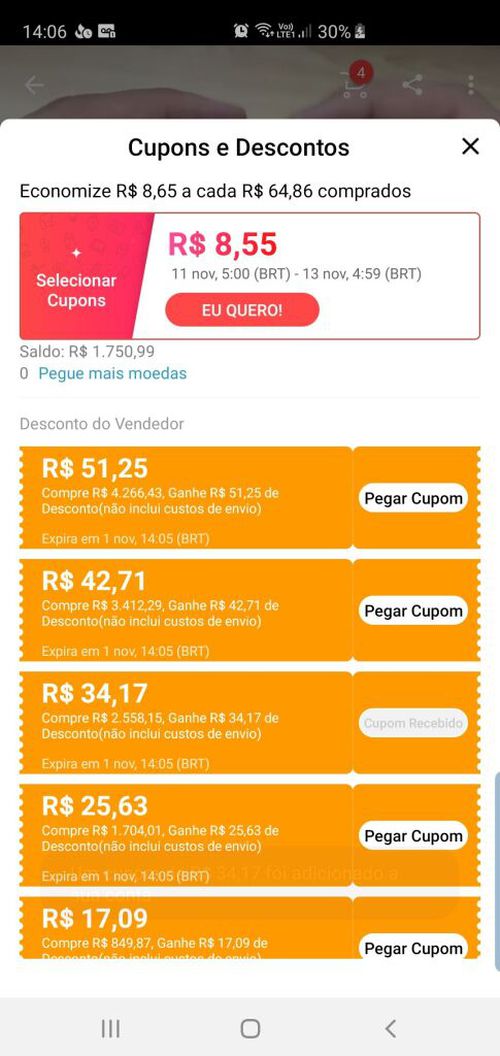
Task: Get the R$ 51,25 seller coupon
Action: pos(413,498)
